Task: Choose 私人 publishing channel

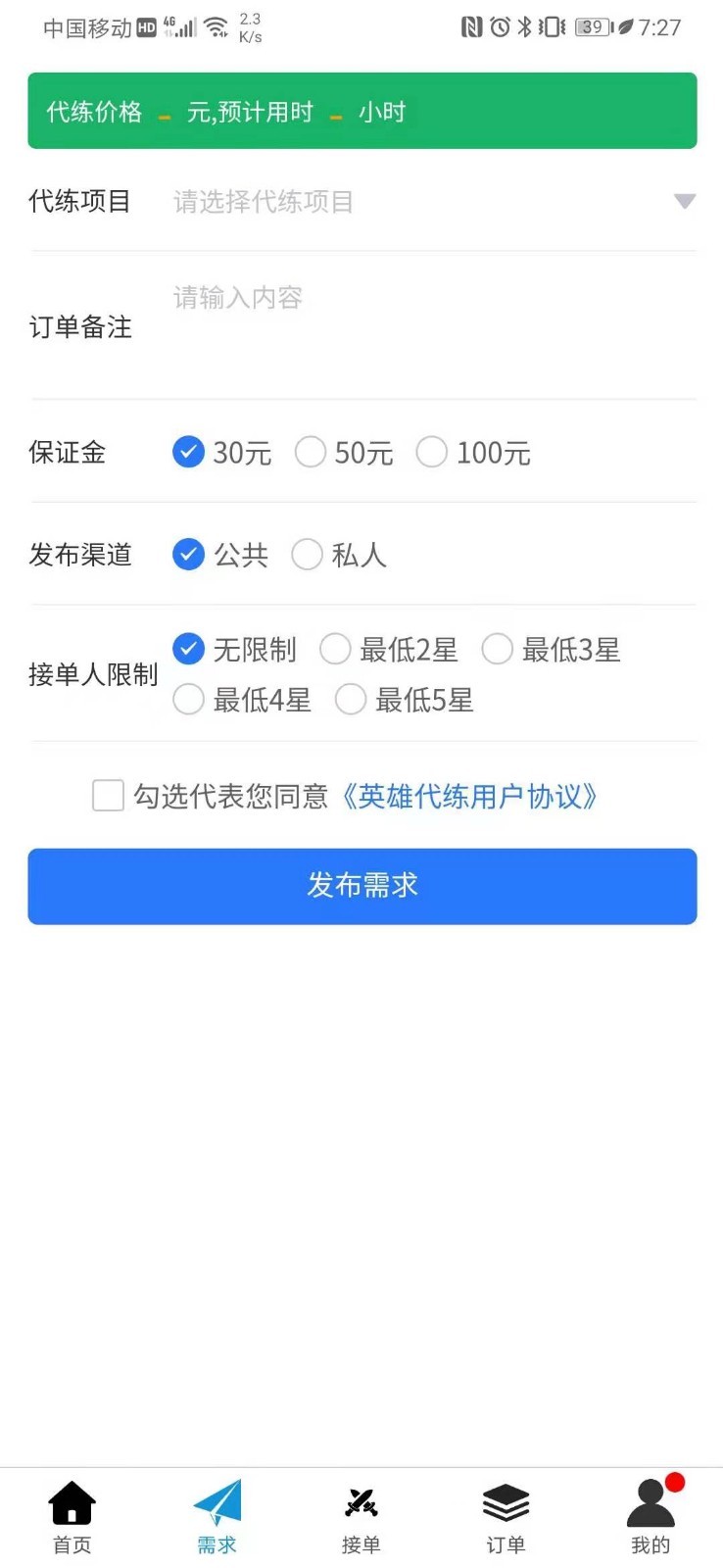Action: 308,555
